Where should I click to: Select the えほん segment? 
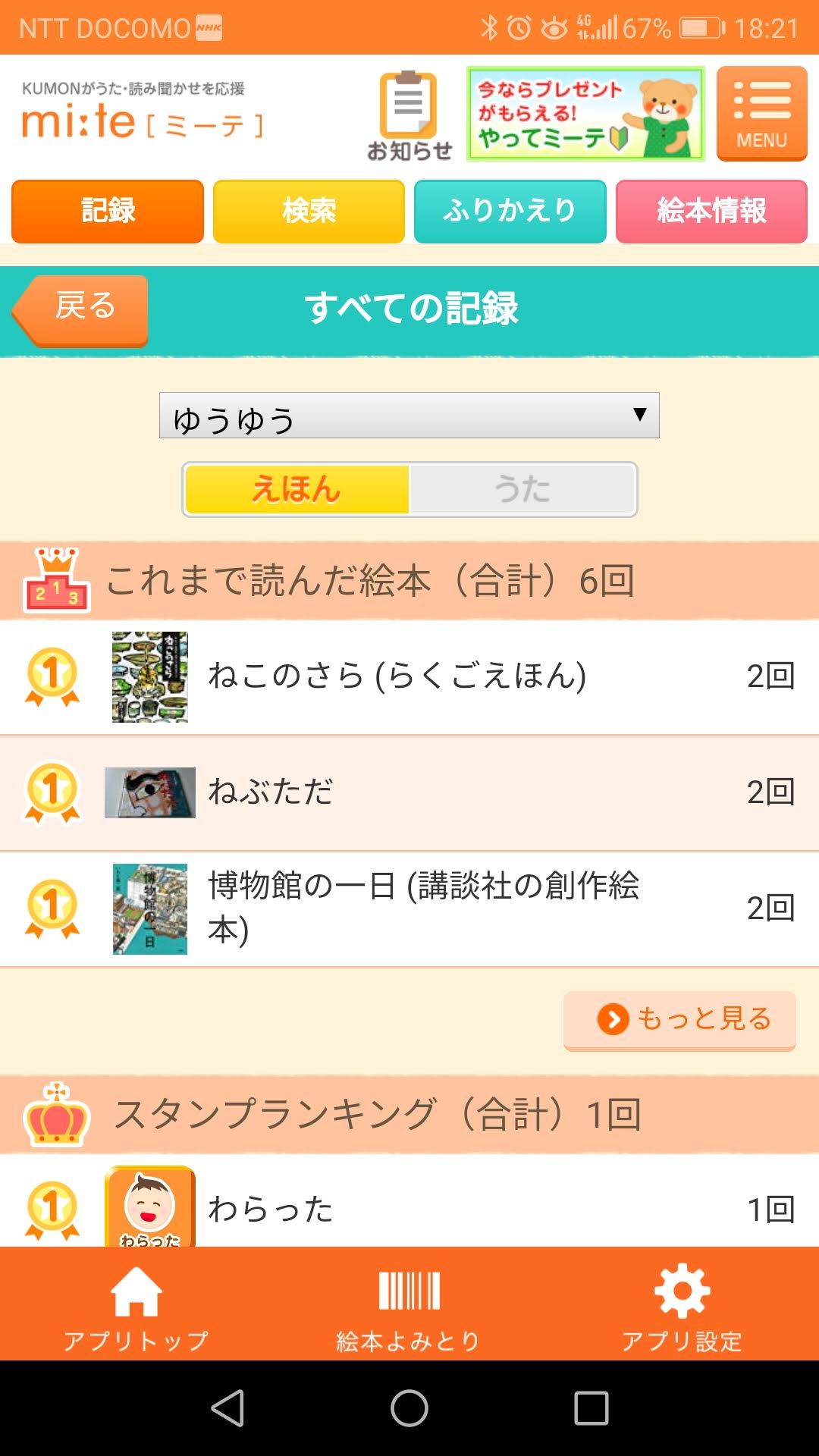297,489
